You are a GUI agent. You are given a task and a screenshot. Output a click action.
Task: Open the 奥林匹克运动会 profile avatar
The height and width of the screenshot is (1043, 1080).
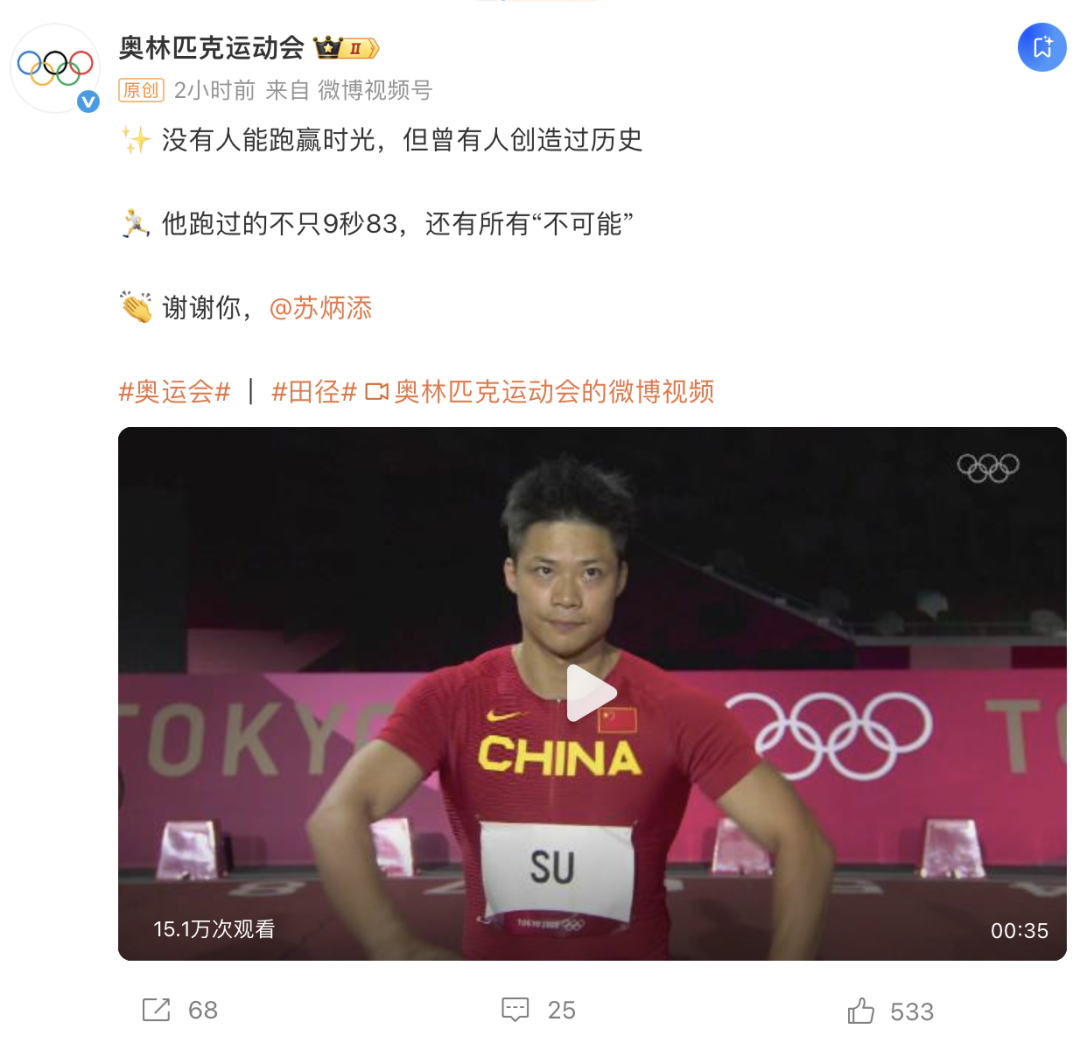click(55, 68)
